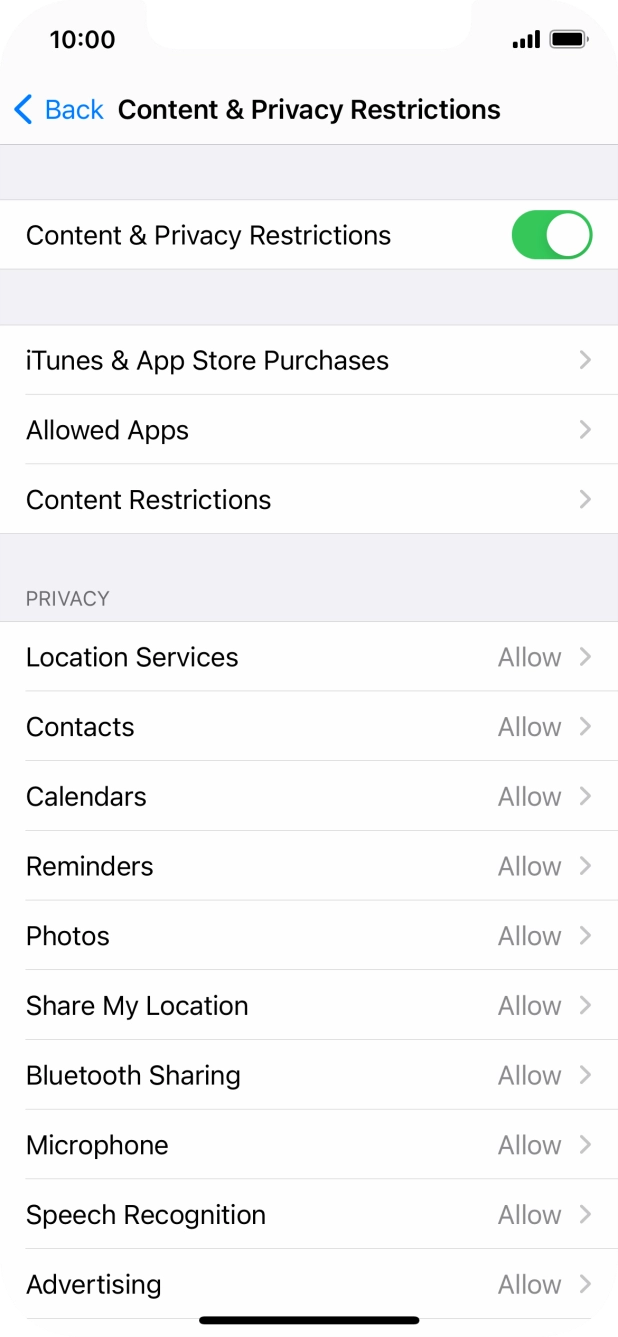
Task: Open Calendars privacy options
Action: click(x=308, y=797)
